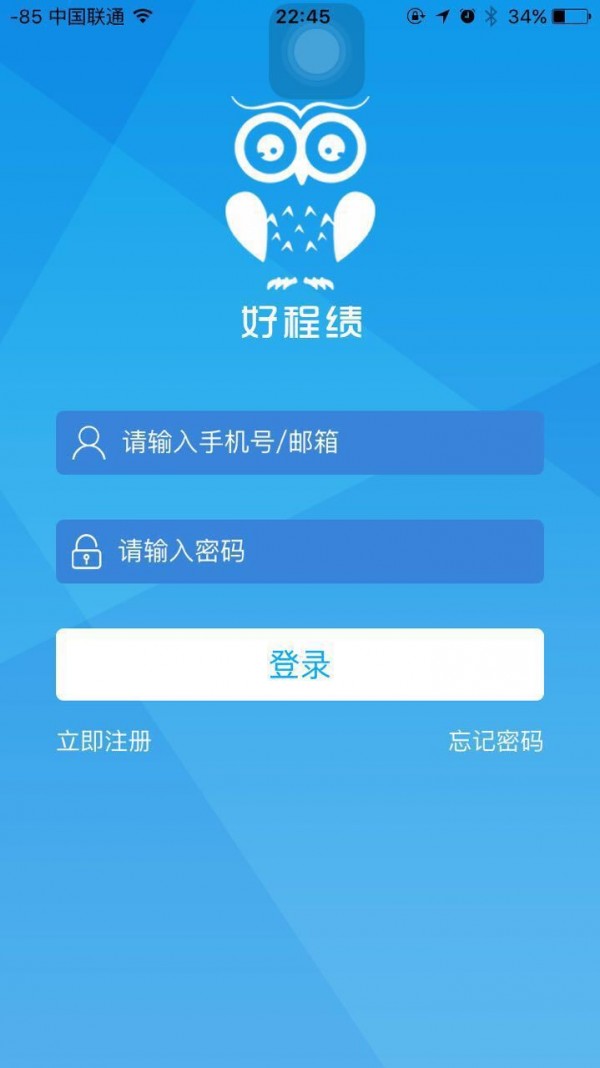Open 立即注册 to register now

(104, 741)
